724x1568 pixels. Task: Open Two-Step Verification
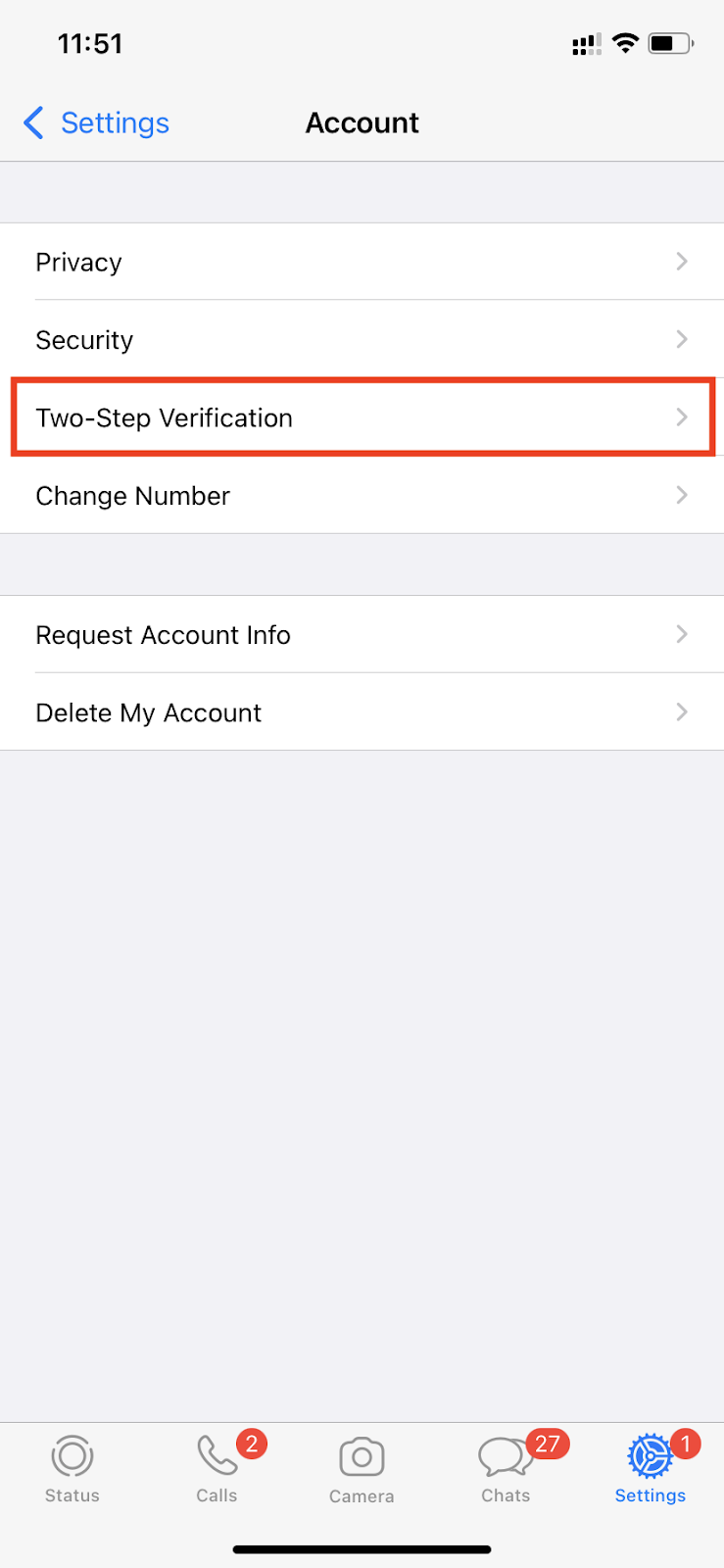click(x=362, y=417)
